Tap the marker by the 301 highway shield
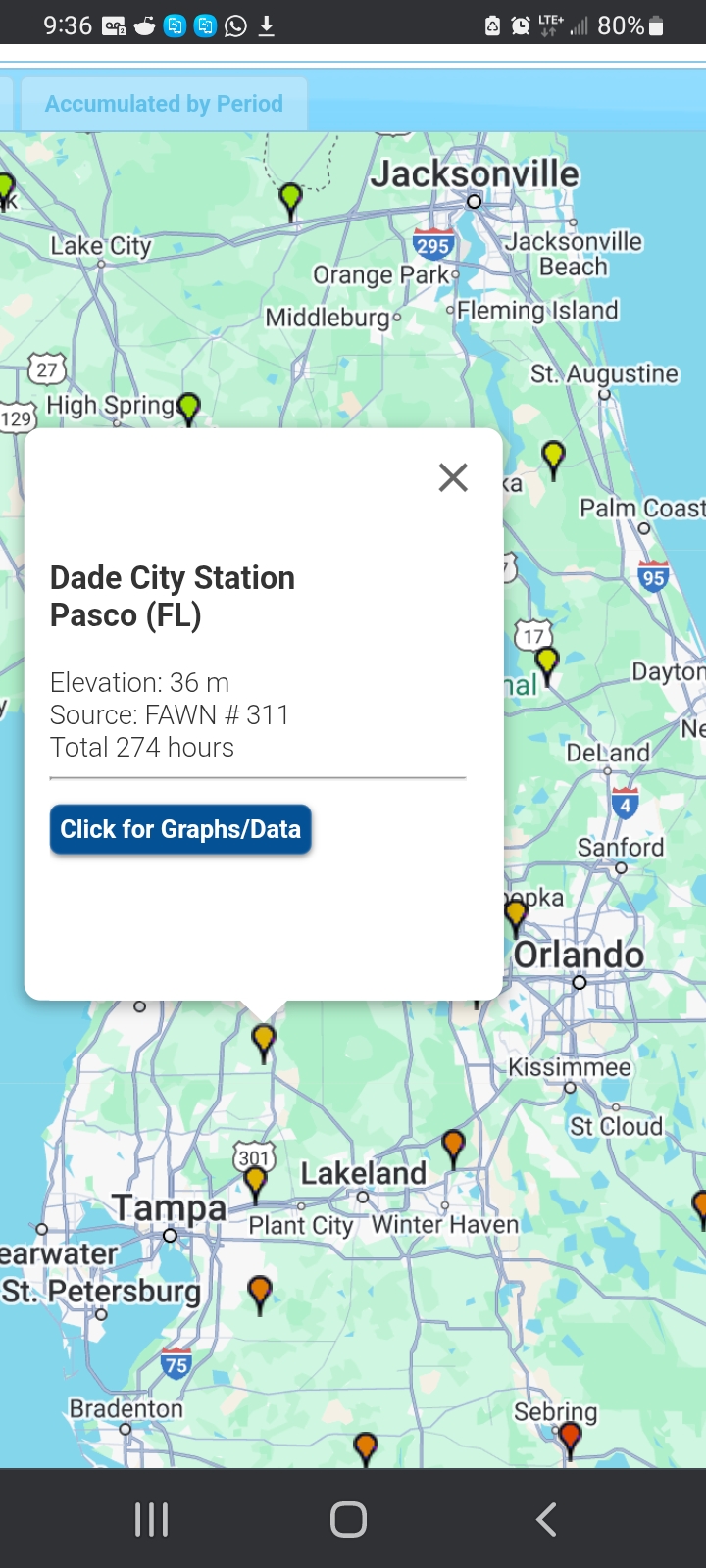This screenshot has height=1568, width=706. click(x=255, y=1183)
